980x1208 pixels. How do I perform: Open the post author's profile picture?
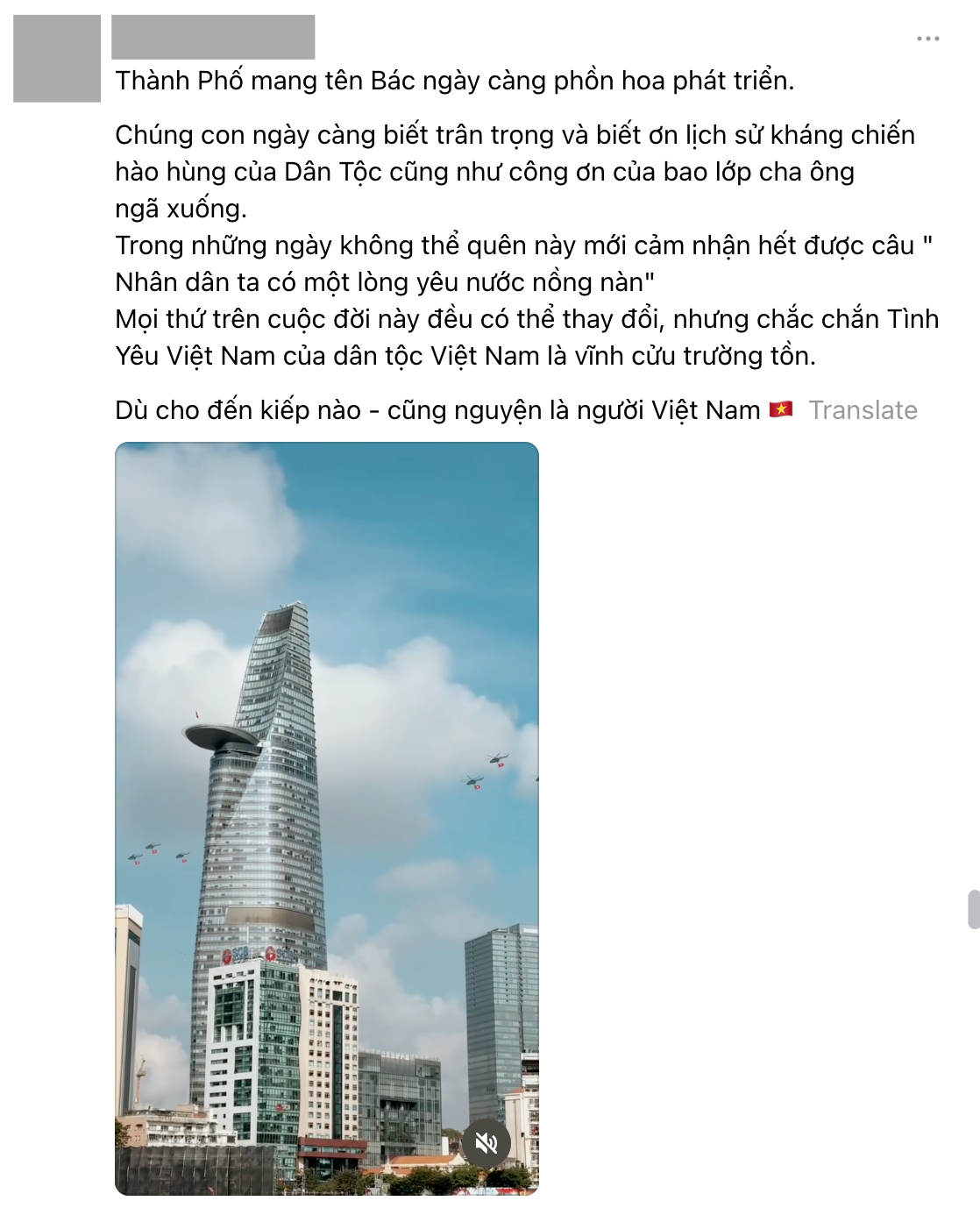57,59
